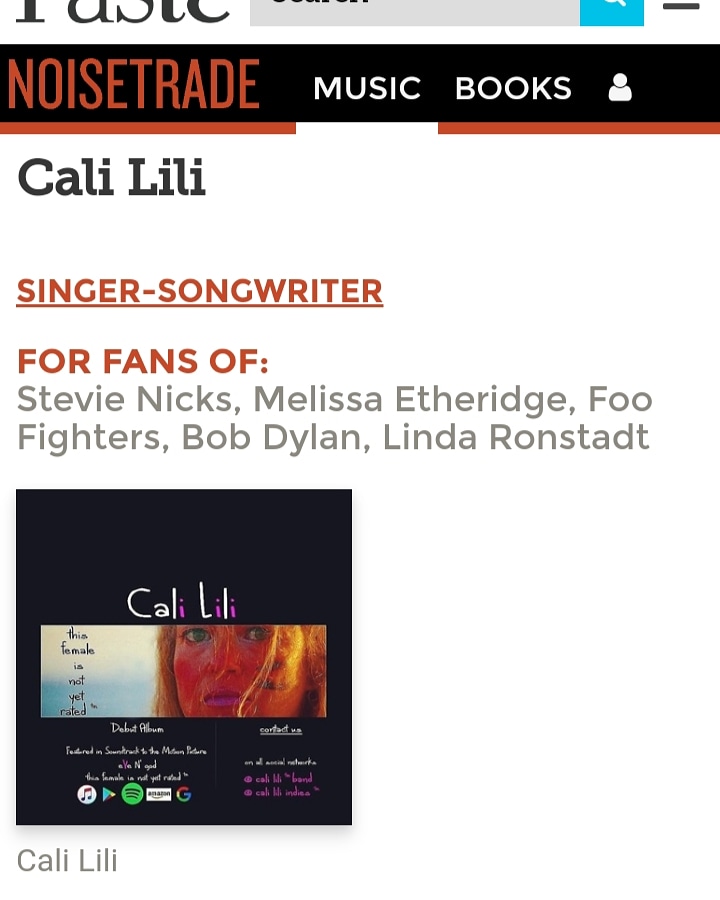Tap the blue search magnifier button
Image resolution: width=720 pixels, height=900 pixels.
pyautogui.click(x=612, y=10)
